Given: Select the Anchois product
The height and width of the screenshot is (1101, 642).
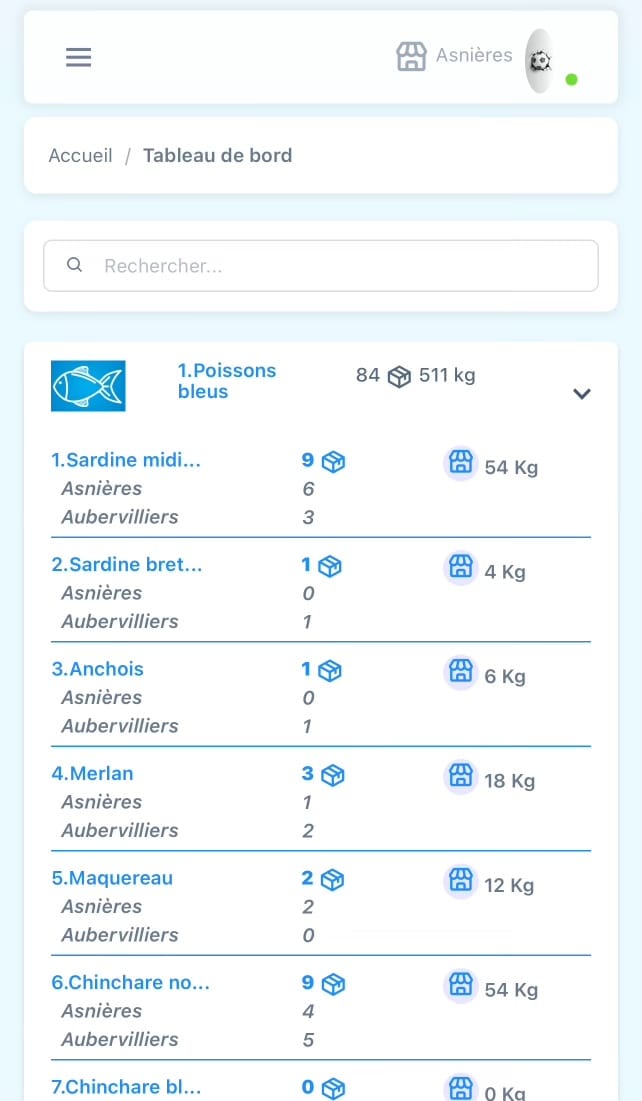Looking at the screenshot, I should click(x=98, y=669).
